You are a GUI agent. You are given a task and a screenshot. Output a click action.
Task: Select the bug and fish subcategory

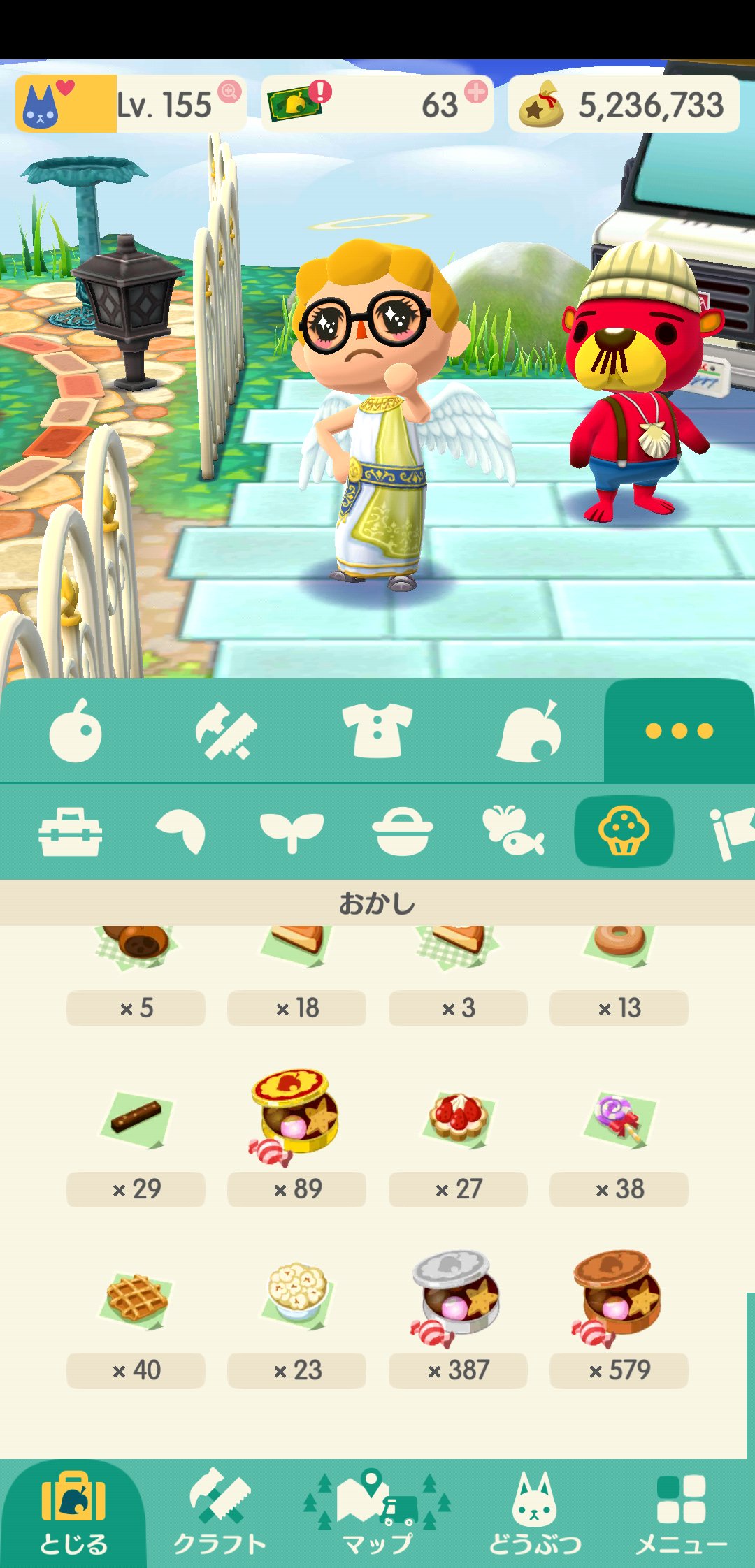(x=513, y=832)
